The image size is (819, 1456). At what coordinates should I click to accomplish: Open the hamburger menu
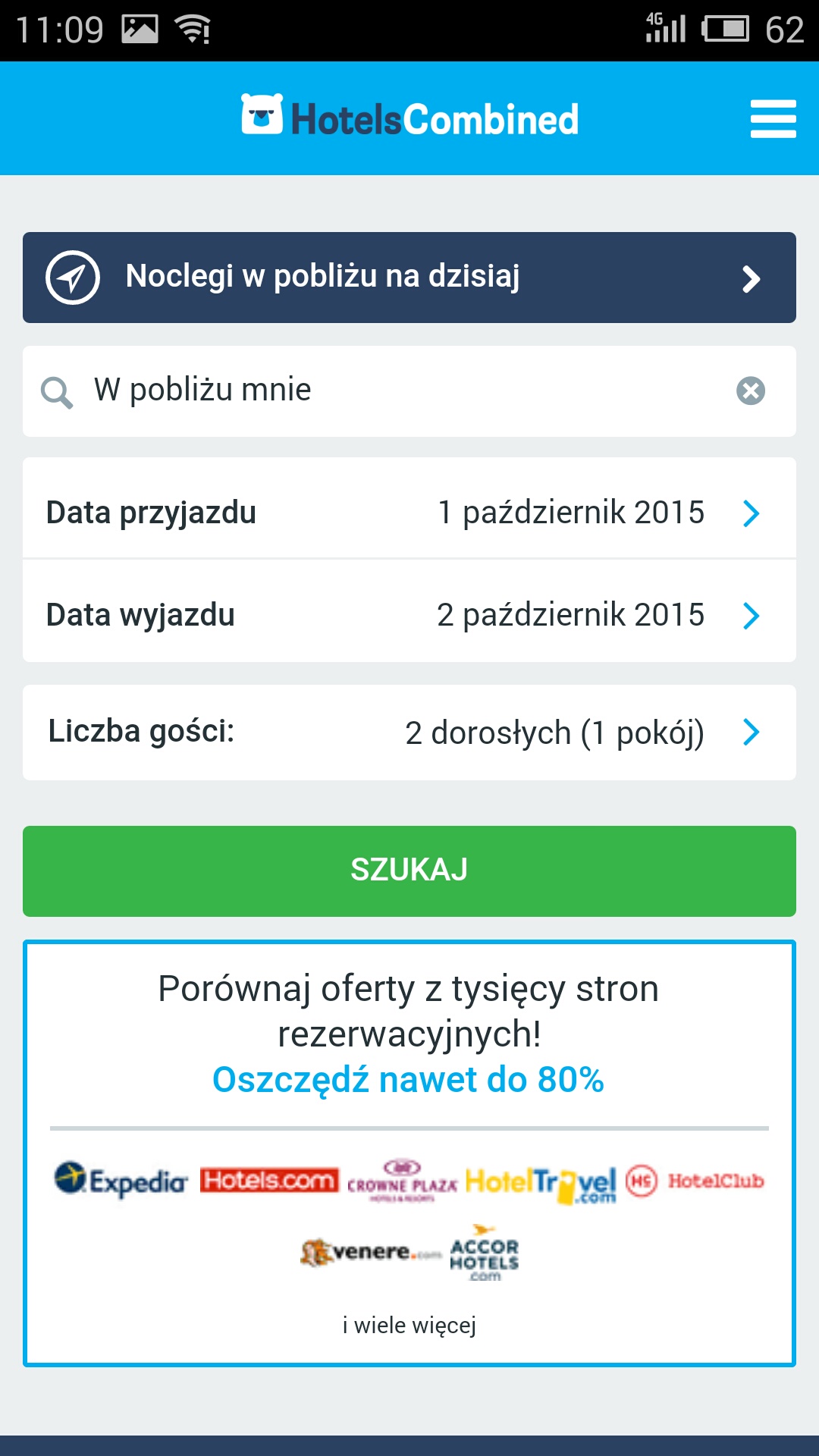coord(773,119)
